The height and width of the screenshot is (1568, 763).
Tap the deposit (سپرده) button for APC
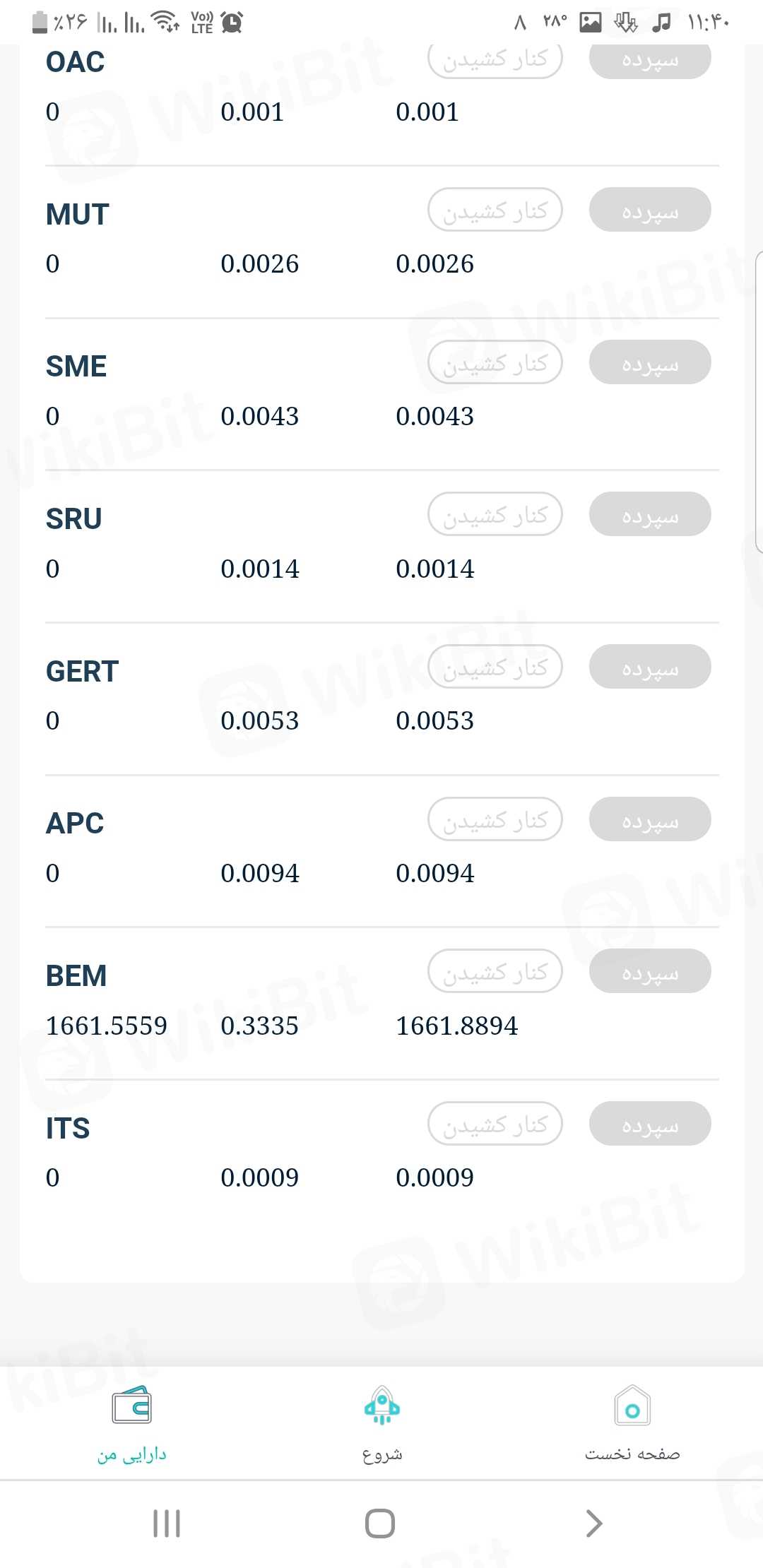tap(650, 819)
